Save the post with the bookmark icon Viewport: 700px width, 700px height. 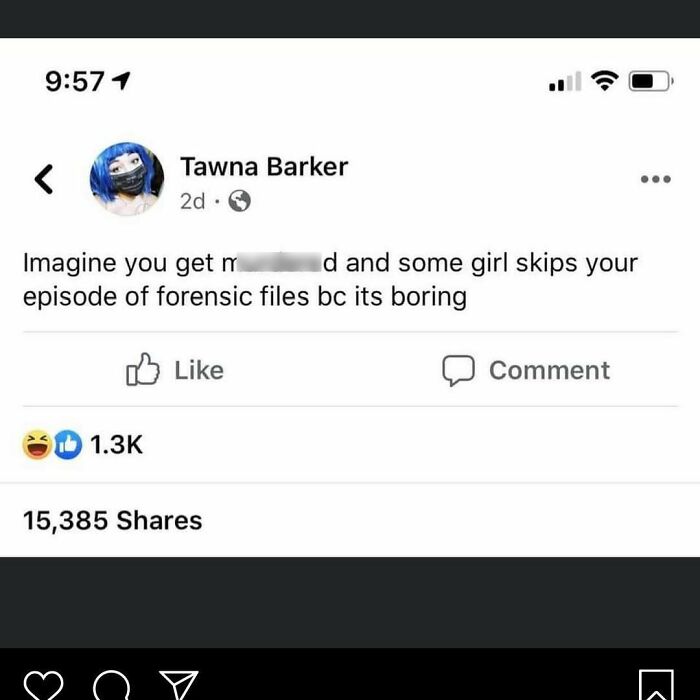coord(657,687)
